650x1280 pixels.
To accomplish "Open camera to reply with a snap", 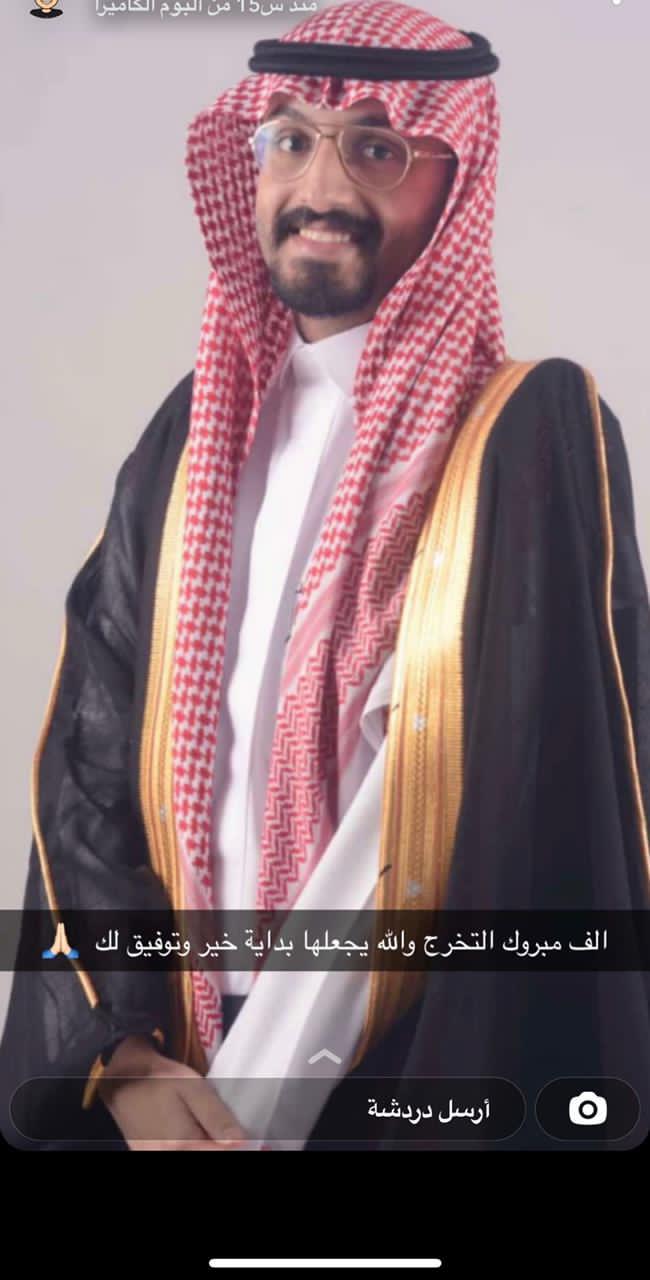I will point(588,1109).
